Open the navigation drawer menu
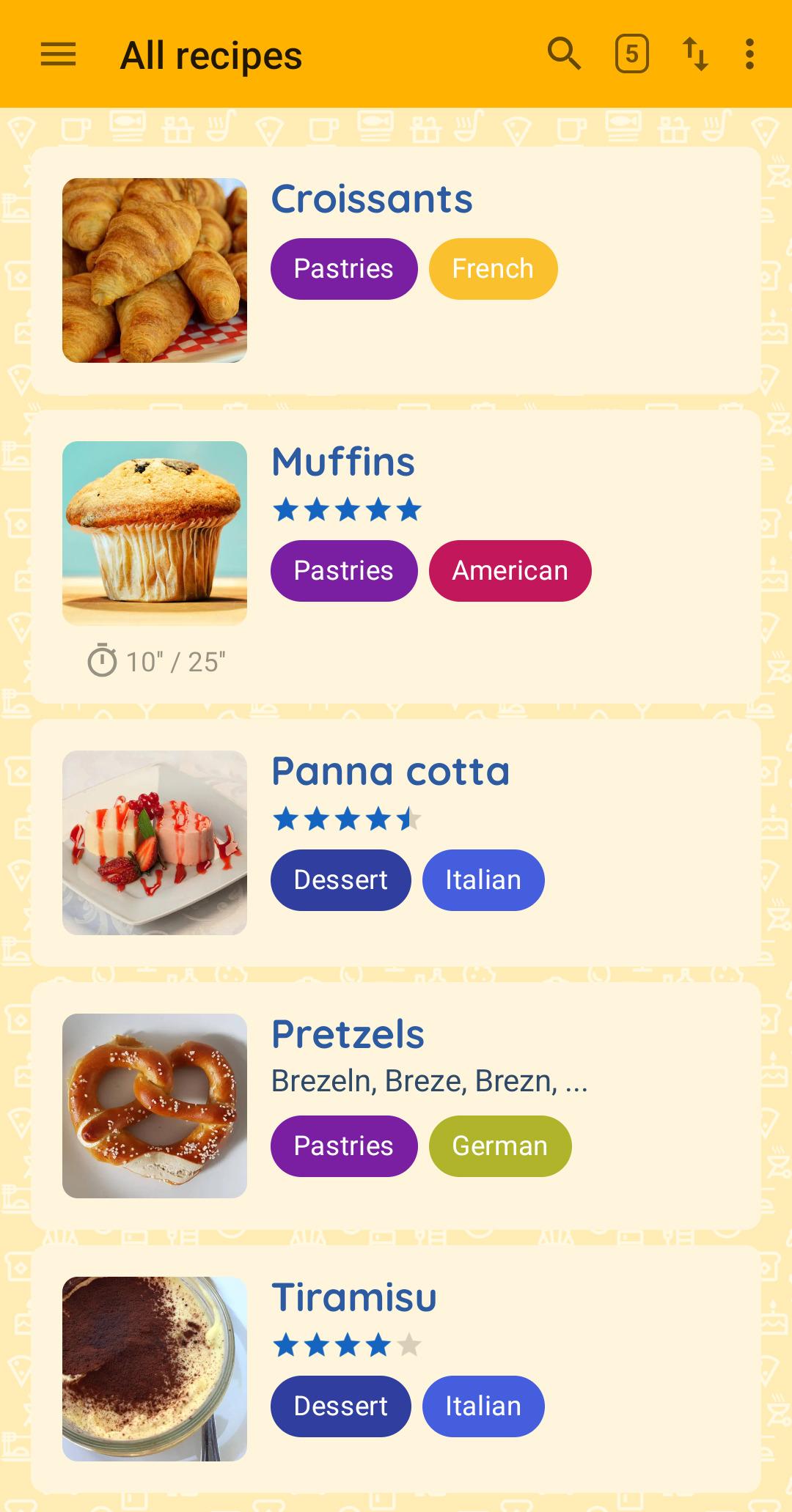This screenshot has width=792, height=1512. tap(58, 54)
